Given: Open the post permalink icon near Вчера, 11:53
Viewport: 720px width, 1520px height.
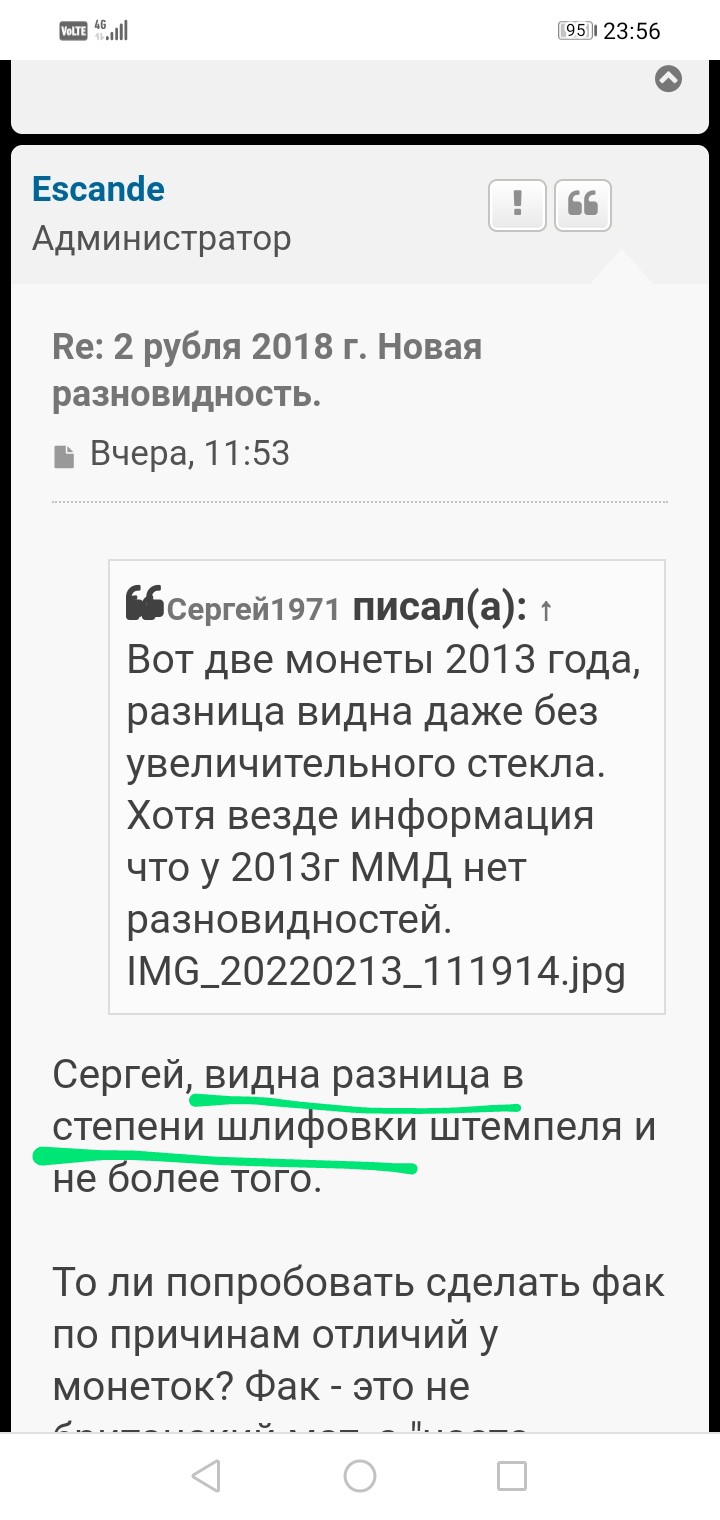Looking at the screenshot, I should 64,458.
